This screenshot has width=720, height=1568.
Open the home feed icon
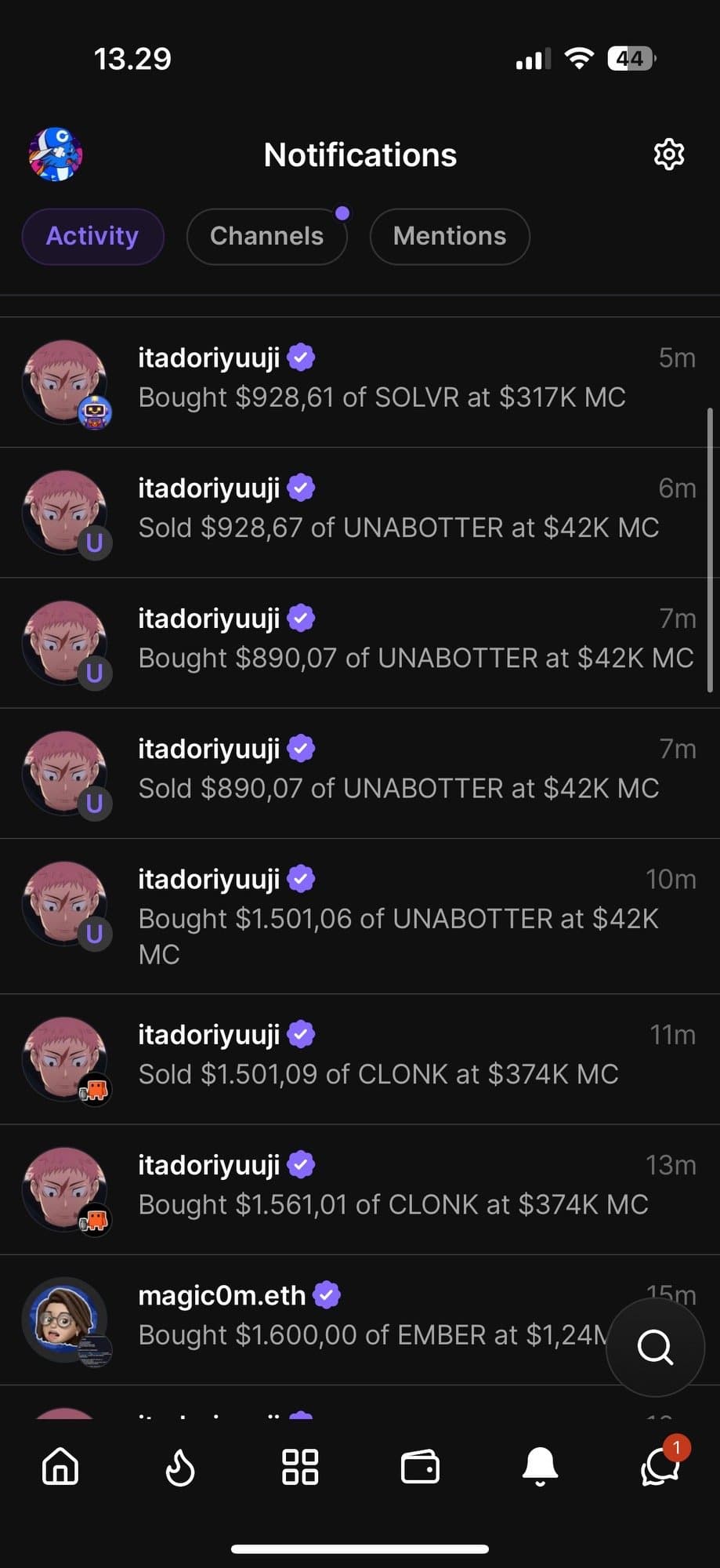[60, 1468]
